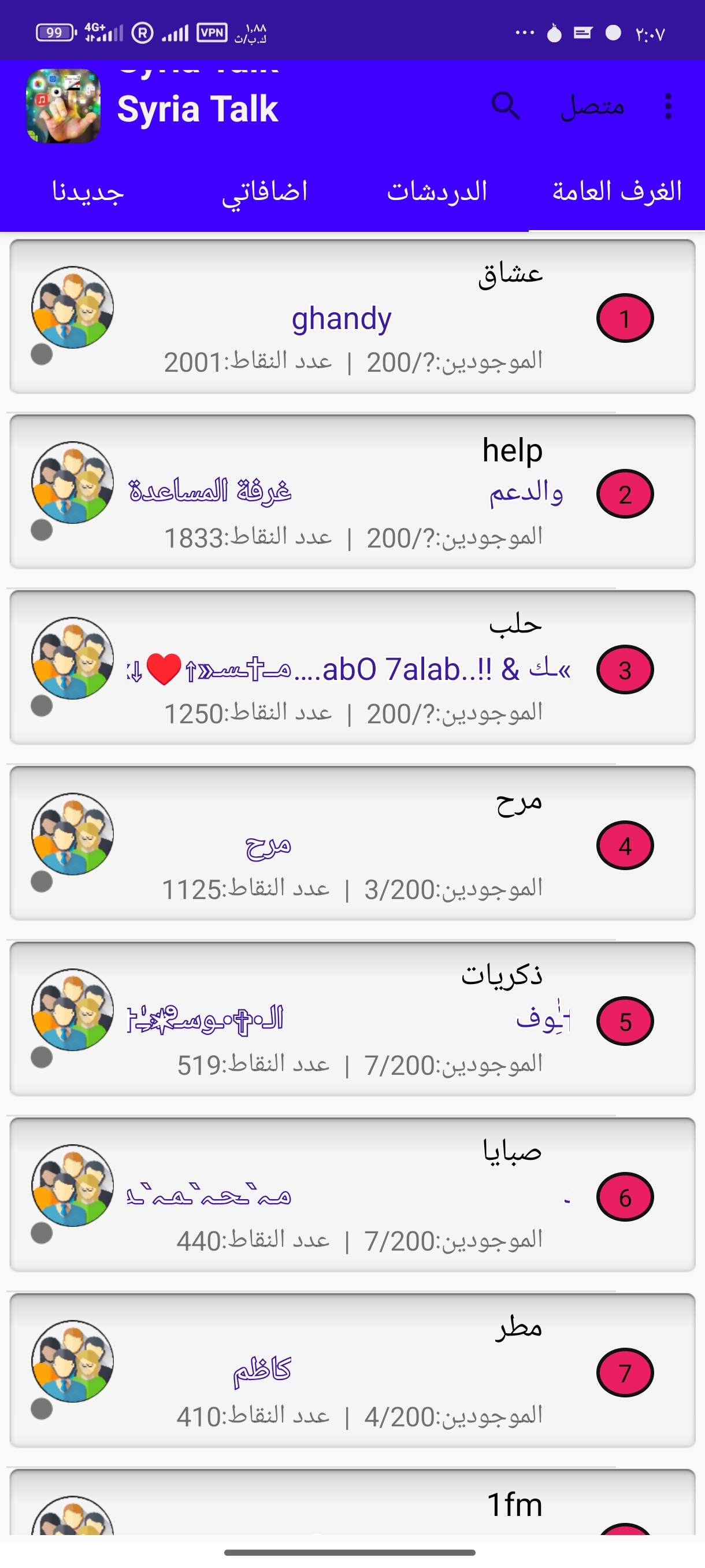705x1568 pixels.
Task: Switch to the الدردشات tab
Action: (437, 192)
